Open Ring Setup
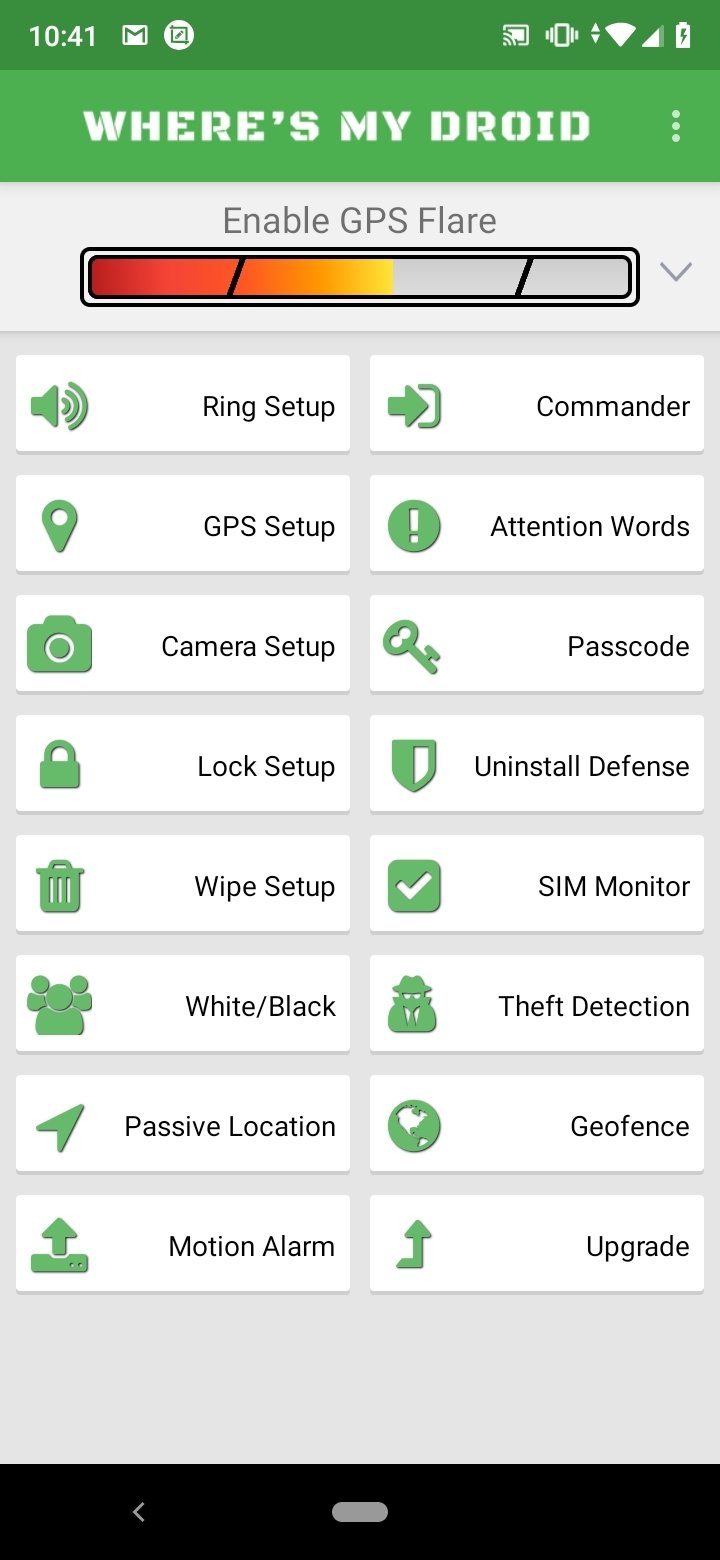The width and height of the screenshot is (720, 1560). (x=183, y=405)
